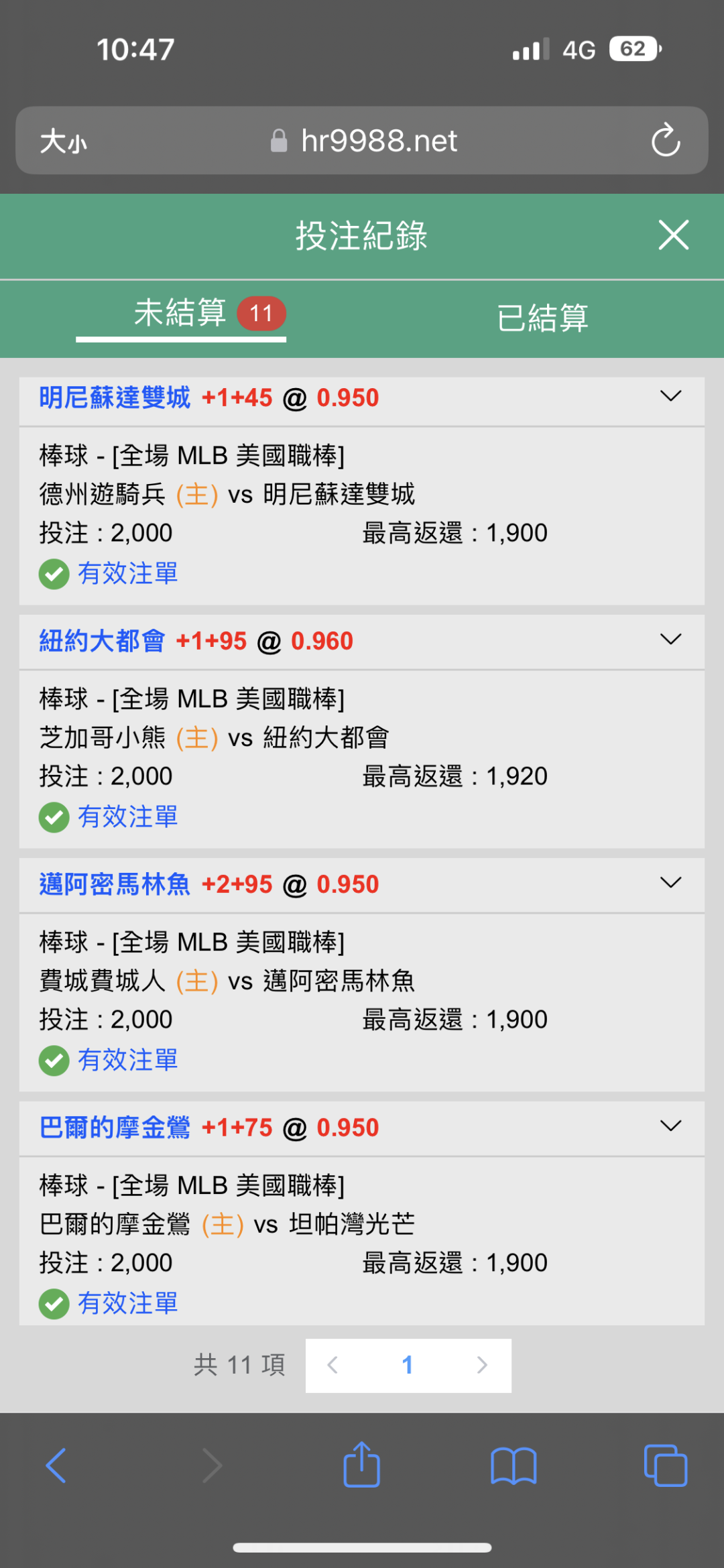Open the browser bookmarks
This screenshot has height=1568, width=724.
[x=514, y=1465]
